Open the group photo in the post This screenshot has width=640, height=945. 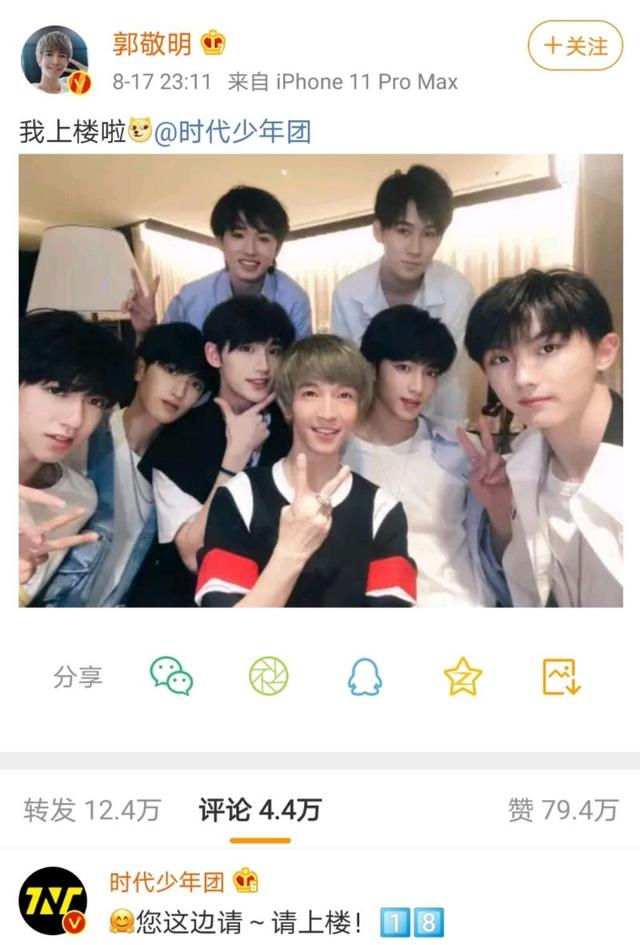pyautogui.click(x=320, y=380)
